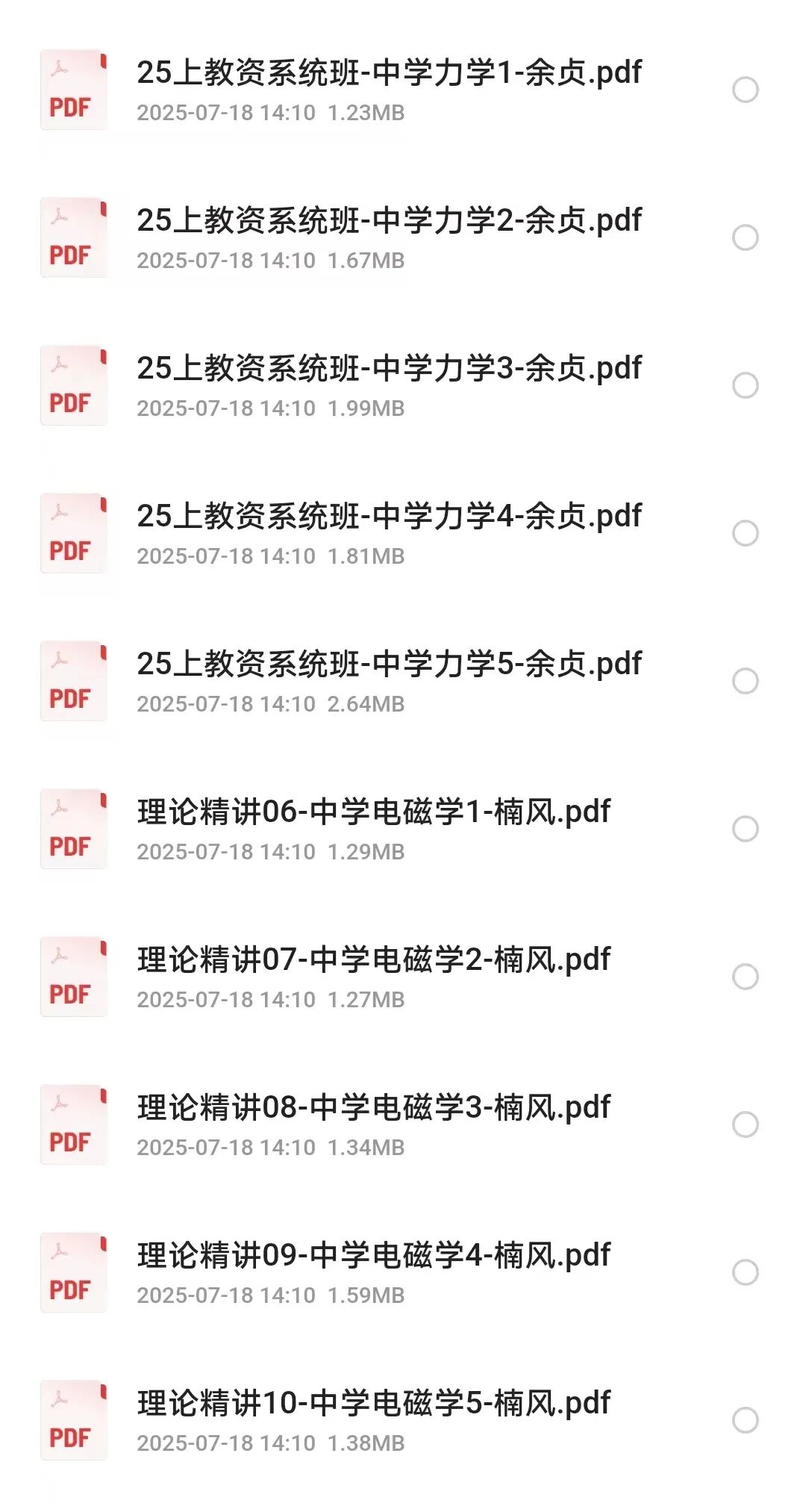806x1512 pixels.
Task: Select the circle for 中学力学1-余贞.pdf
Action: [x=745, y=90]
